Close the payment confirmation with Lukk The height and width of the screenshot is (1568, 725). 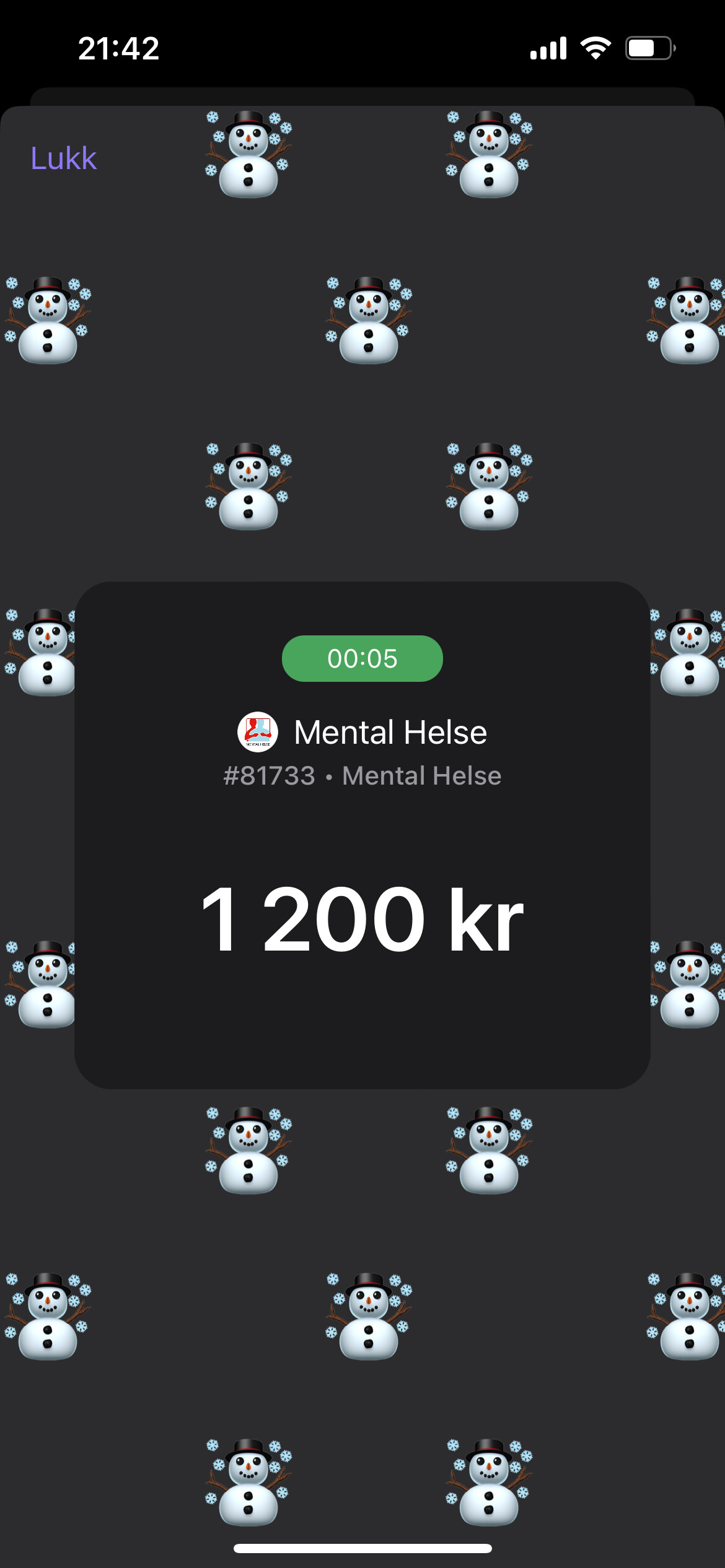click(64, 159)
